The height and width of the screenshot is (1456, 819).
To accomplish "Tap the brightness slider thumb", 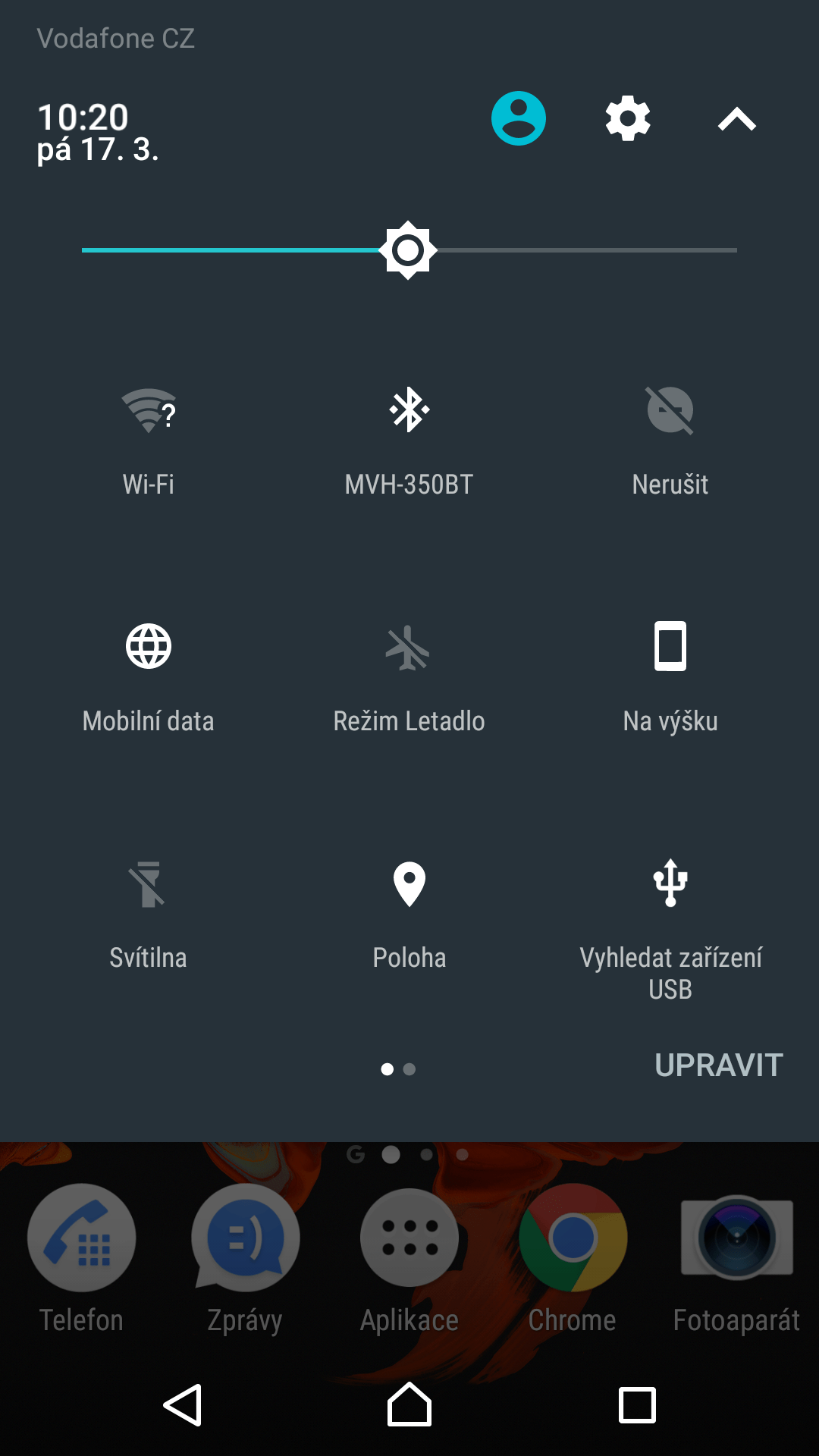I will [x=408, y=250].
